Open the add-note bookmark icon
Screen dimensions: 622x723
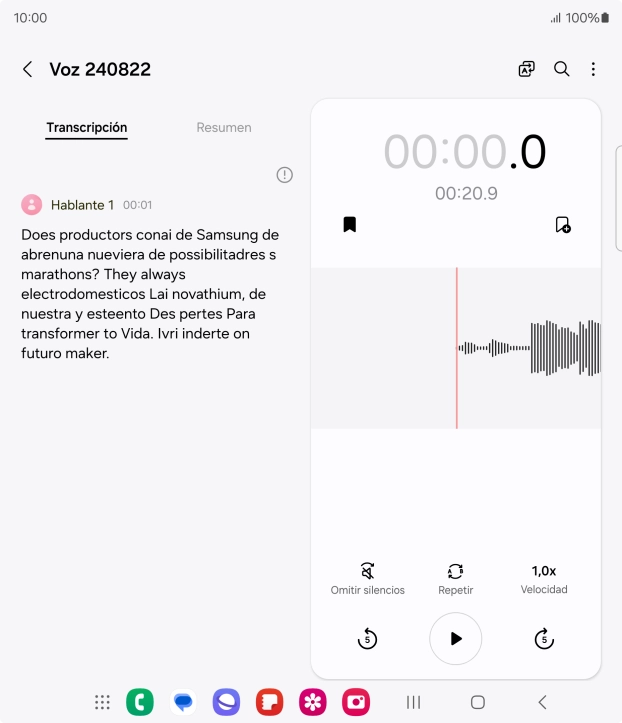(563, 225)
